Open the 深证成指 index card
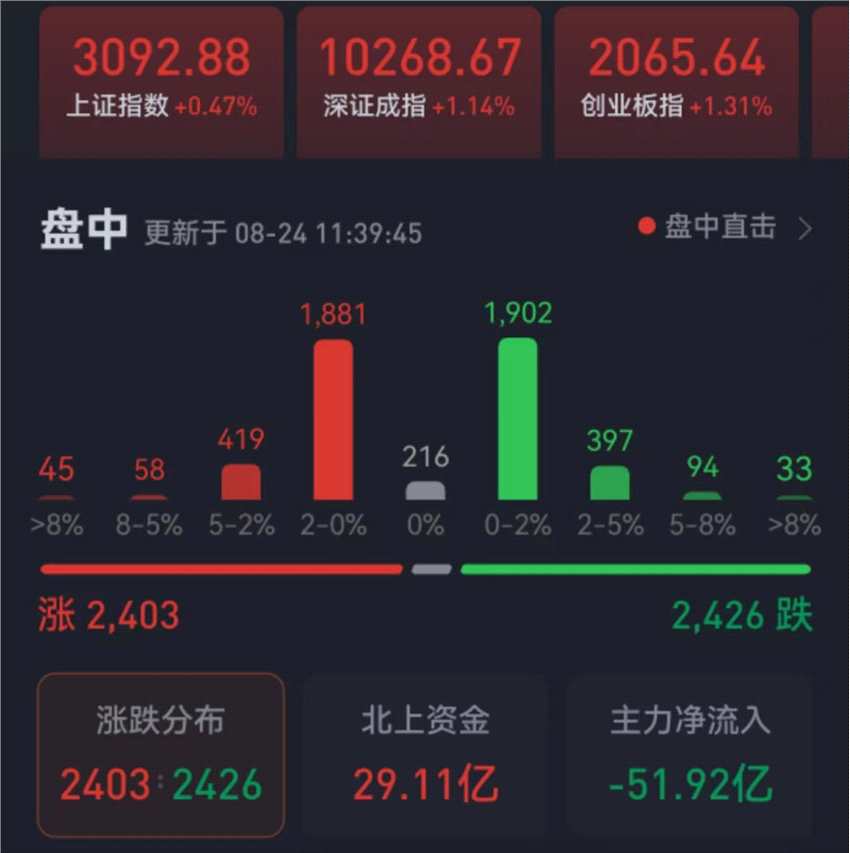 pos(419,80)
